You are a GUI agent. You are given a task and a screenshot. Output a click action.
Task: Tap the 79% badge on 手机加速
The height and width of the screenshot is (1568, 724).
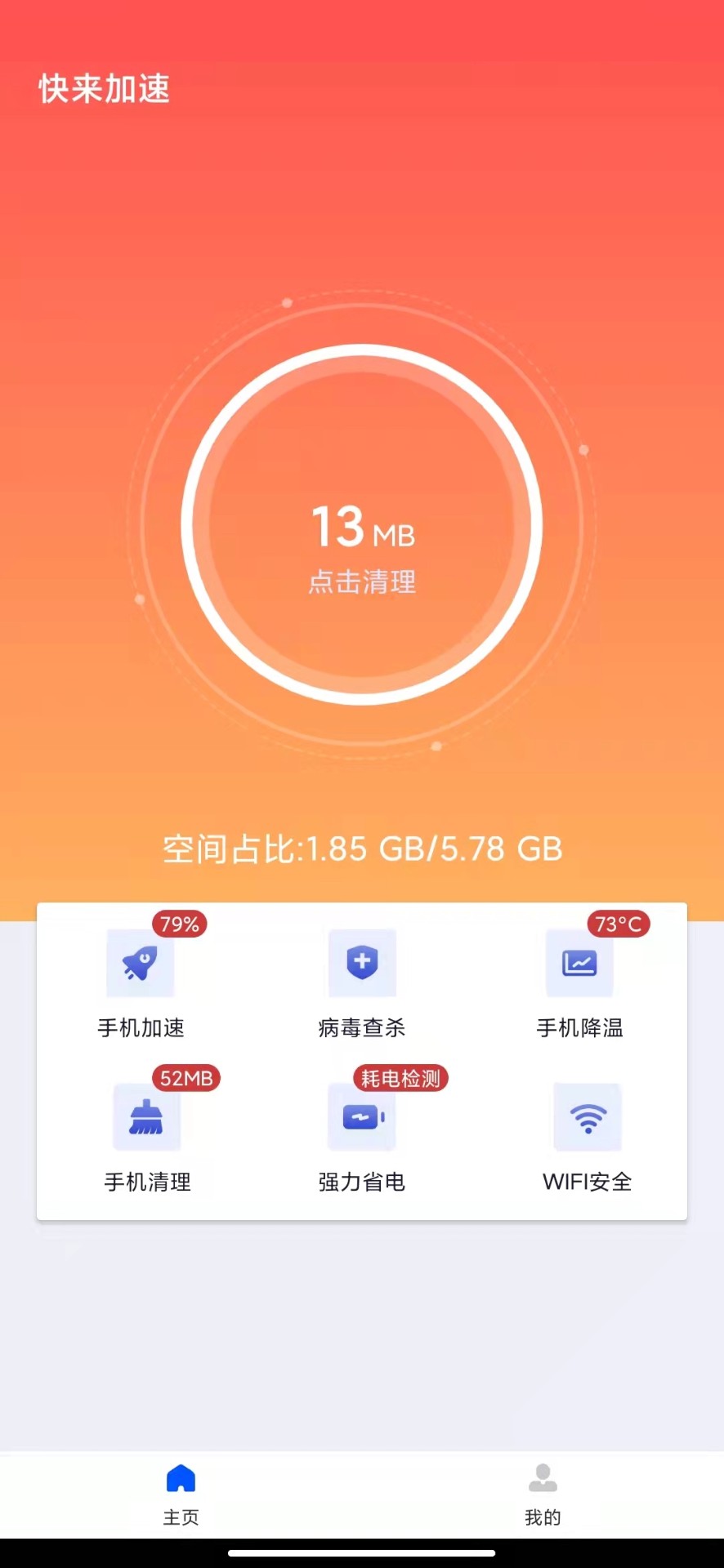[180, 924]
